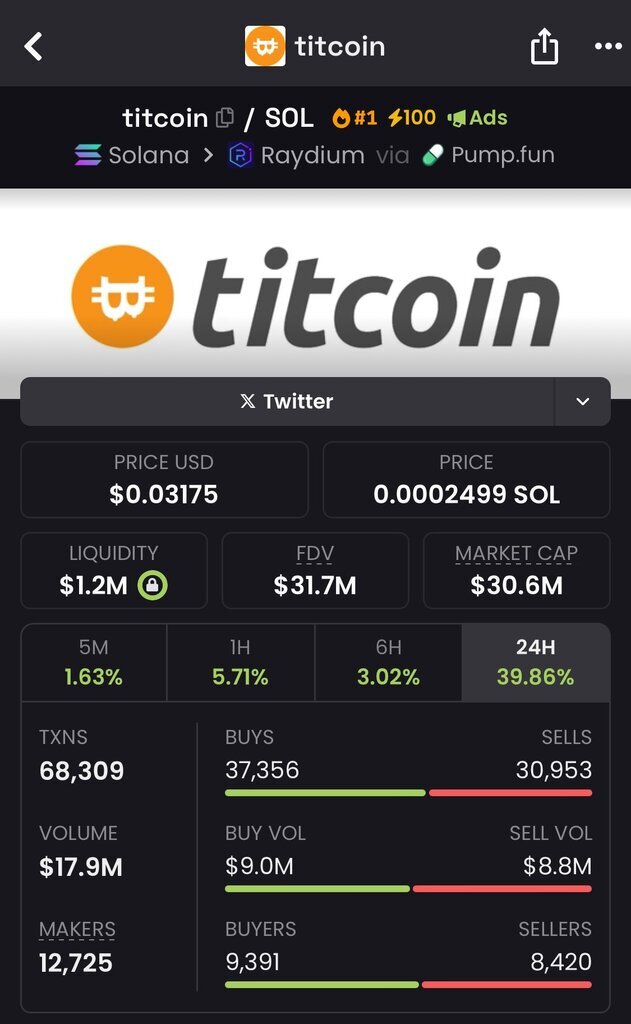
Task: Switch to the 6H timeframe
Action: pyautogui.click(x=388, y=662)
